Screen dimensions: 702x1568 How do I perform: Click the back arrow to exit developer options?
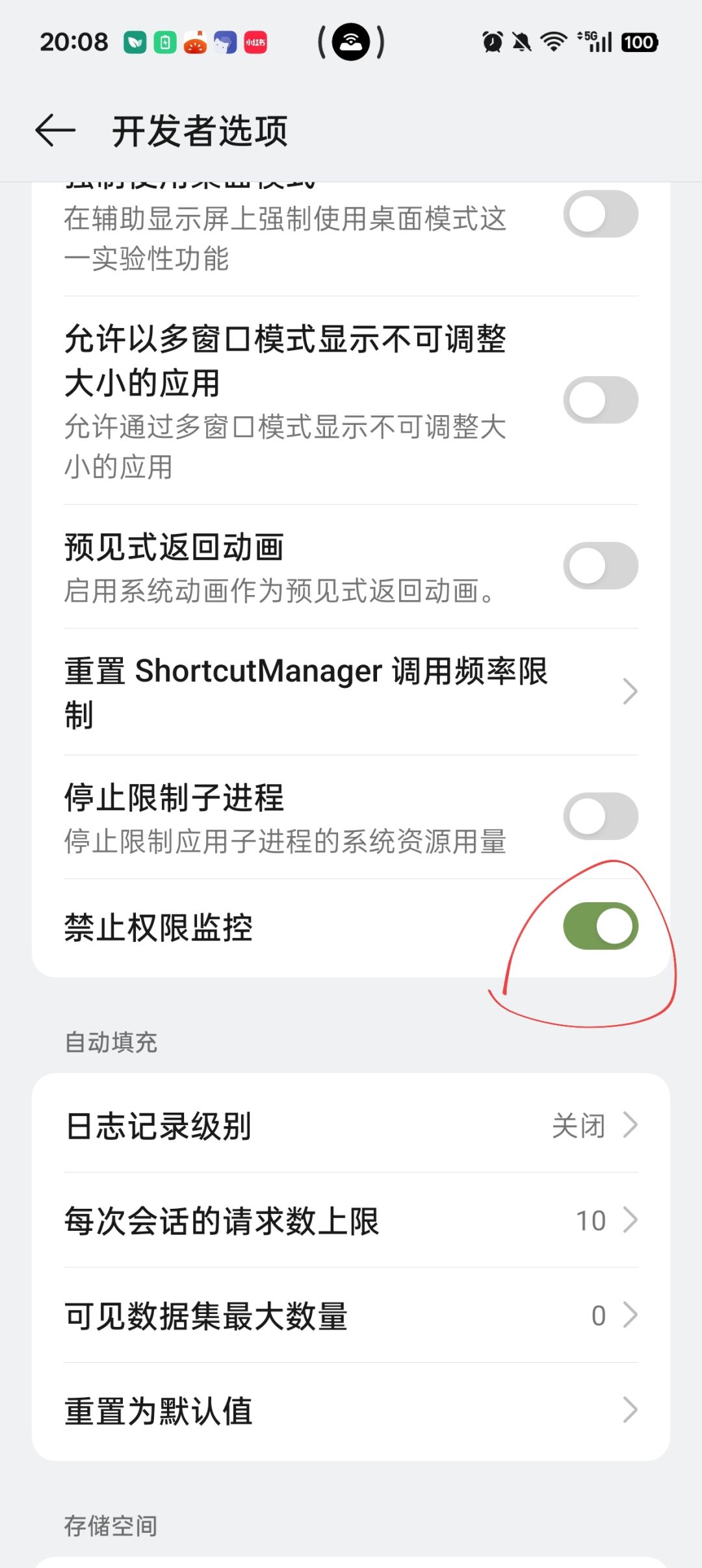pos(55,130)
